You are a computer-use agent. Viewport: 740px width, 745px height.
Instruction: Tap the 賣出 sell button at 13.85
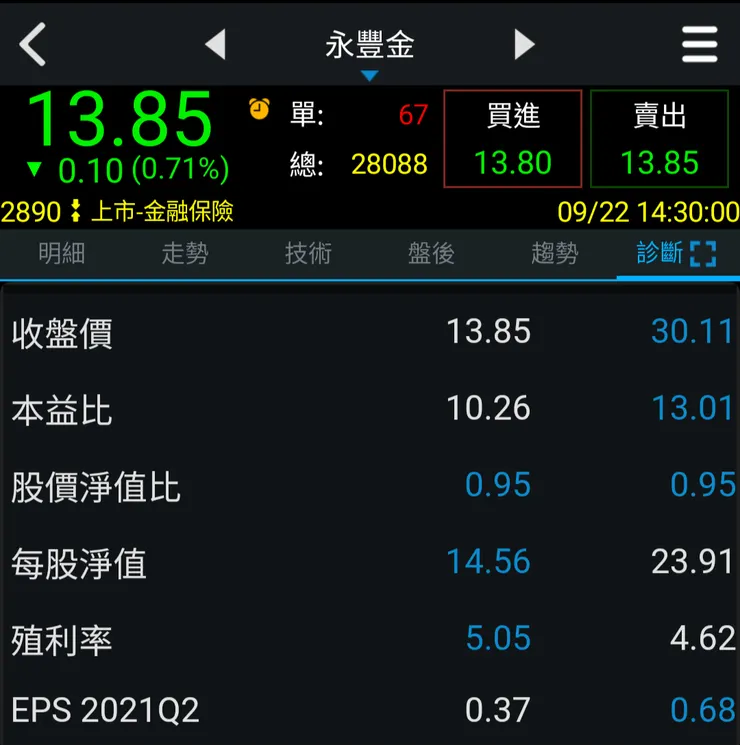[x=659, y=139]
